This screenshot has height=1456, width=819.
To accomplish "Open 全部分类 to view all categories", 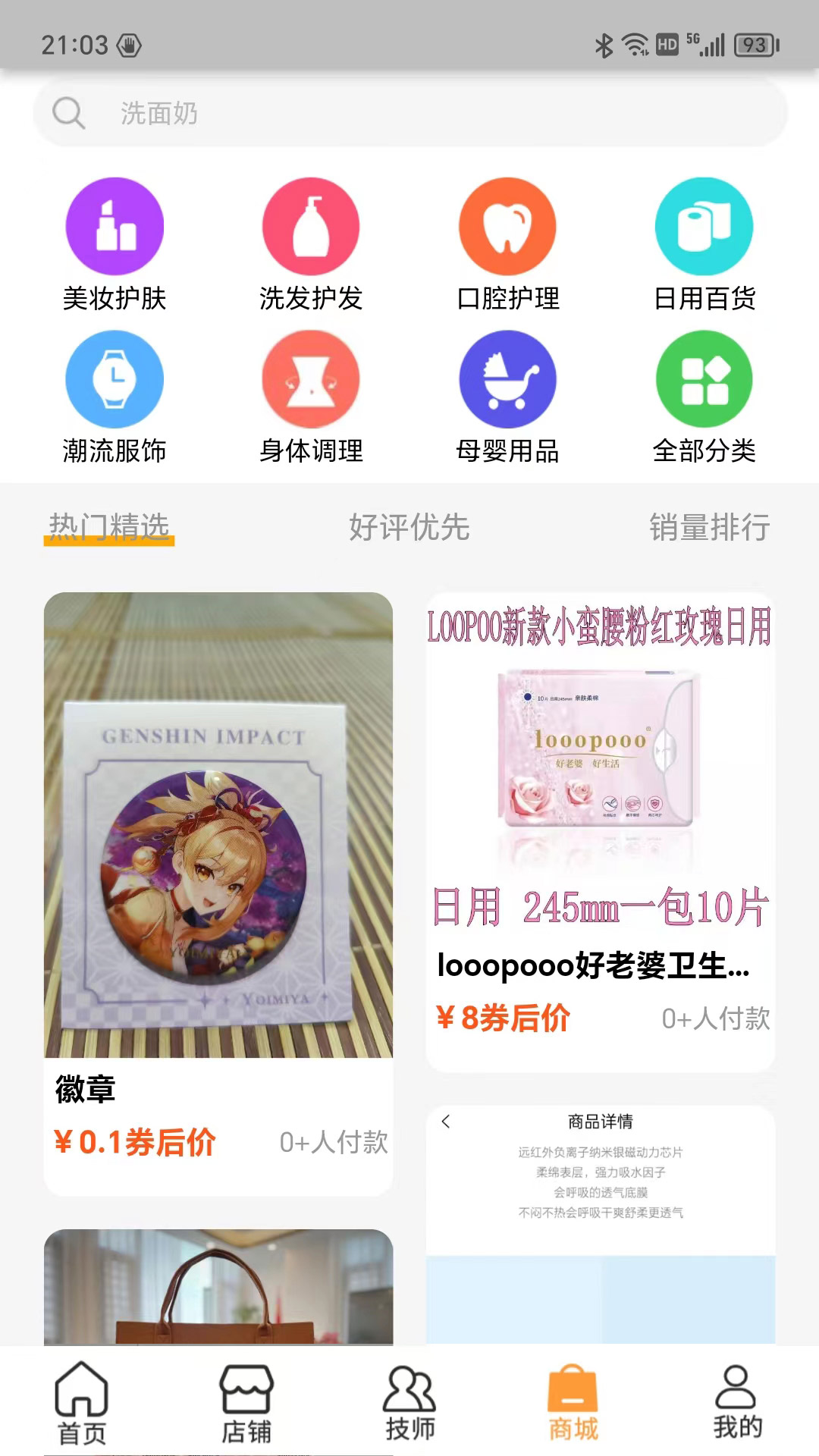I will pyautogui.click(x=705, y=379).
